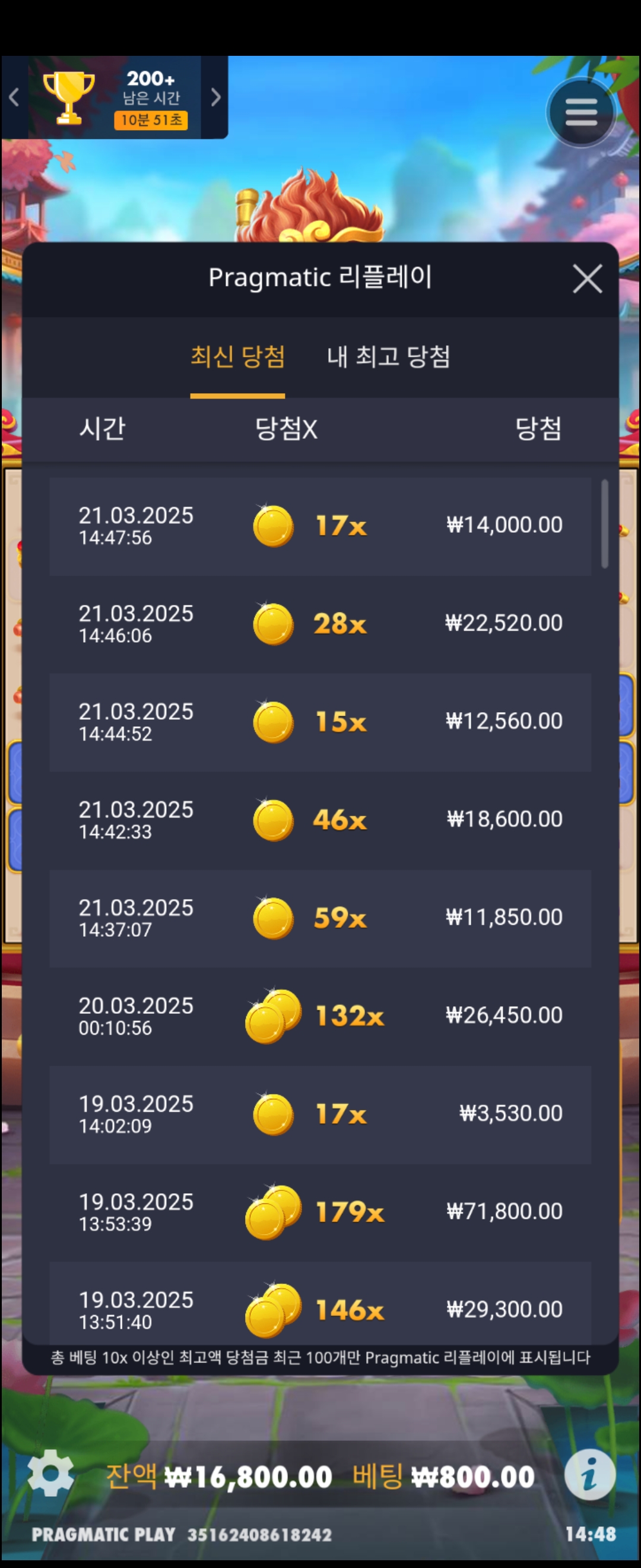Switch to the 내 최고 당첨 tab

pos(388,357)
